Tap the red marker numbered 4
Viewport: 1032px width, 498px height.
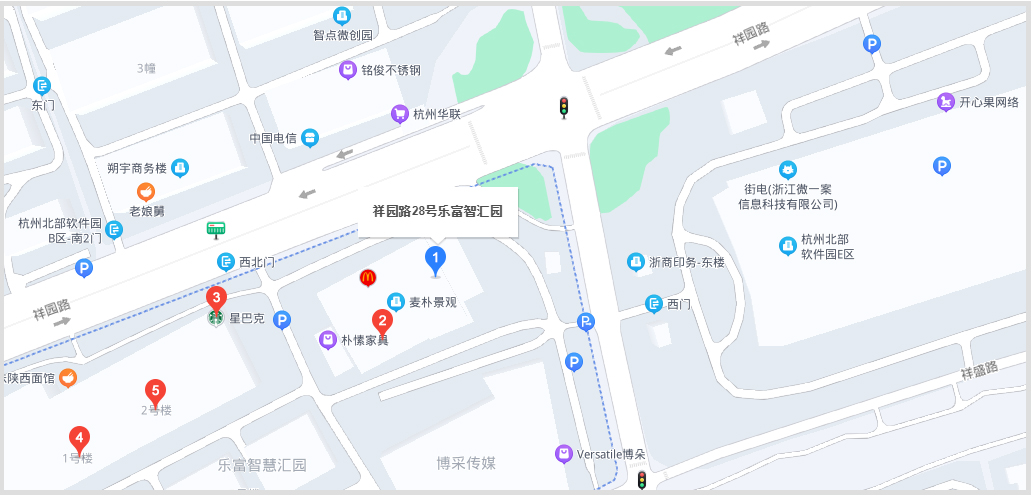79,437
